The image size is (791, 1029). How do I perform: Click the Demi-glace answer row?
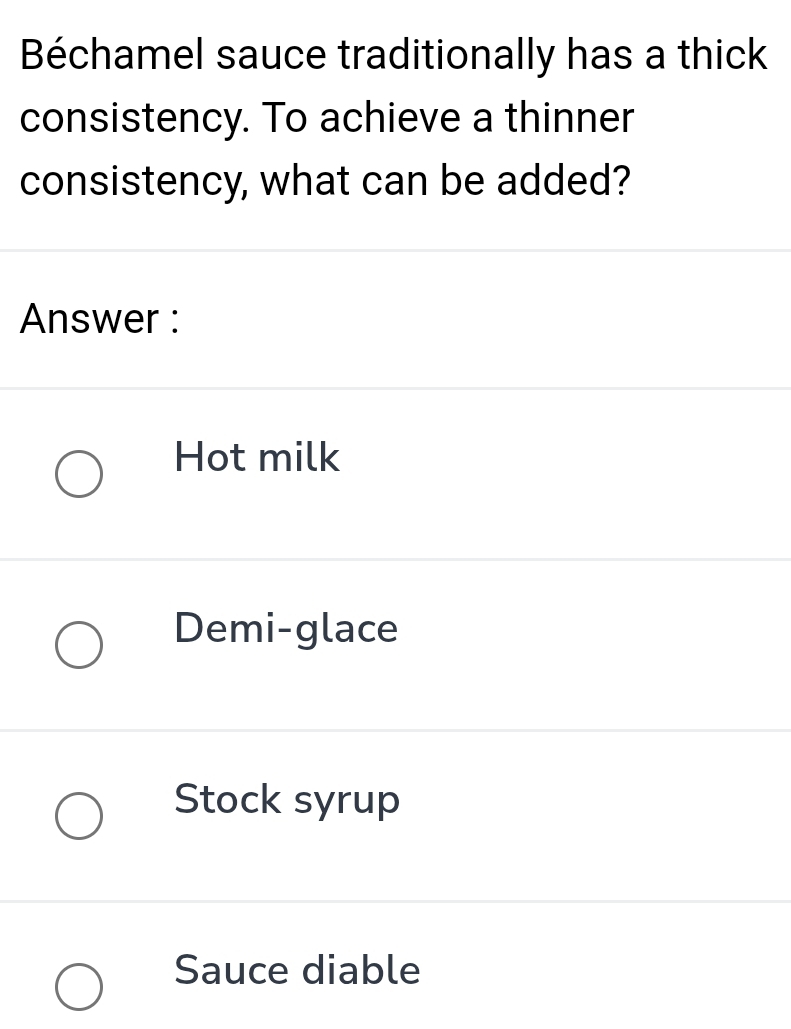point(395,645)
